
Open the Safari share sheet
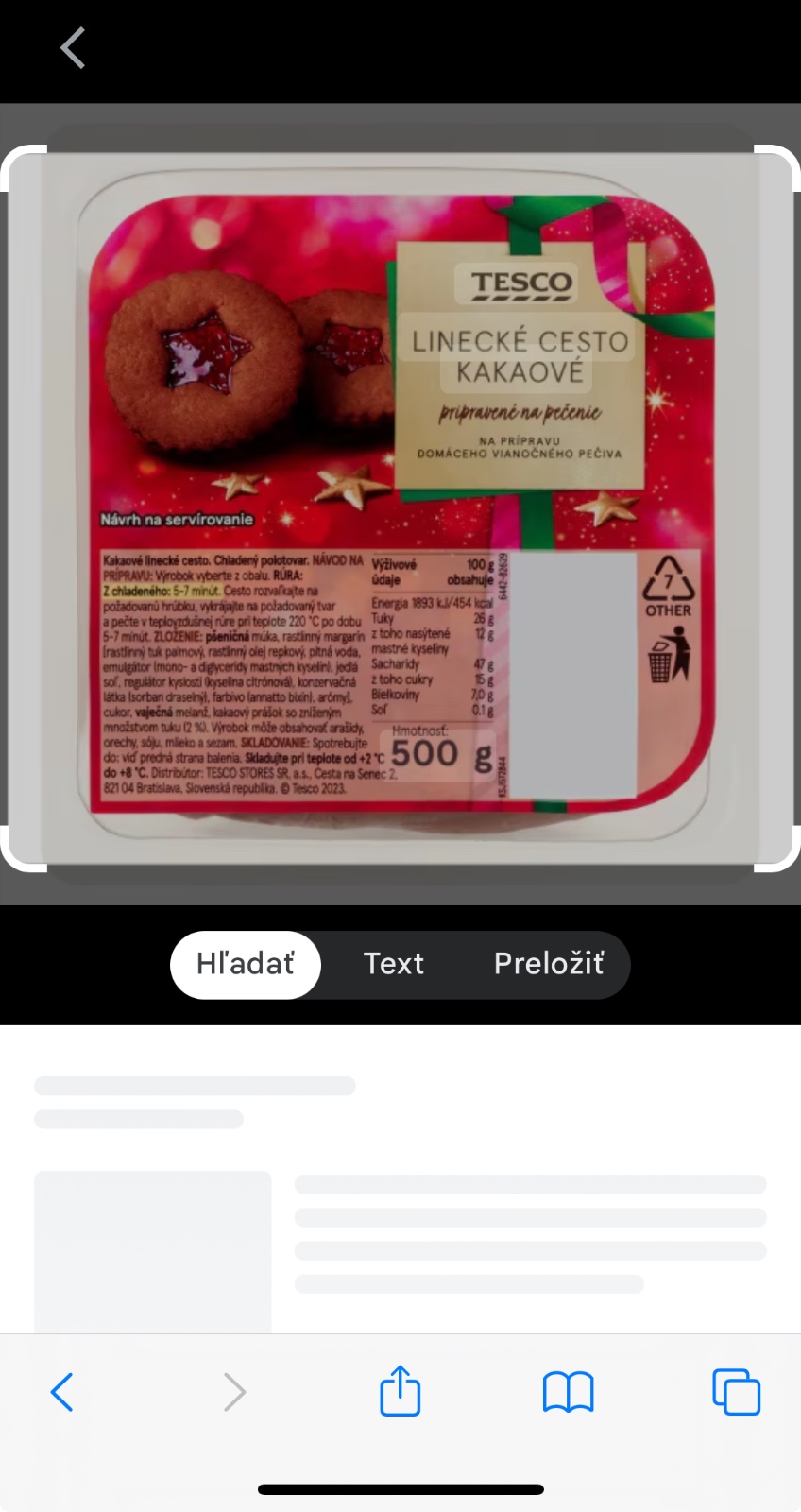coord(400,1392)
